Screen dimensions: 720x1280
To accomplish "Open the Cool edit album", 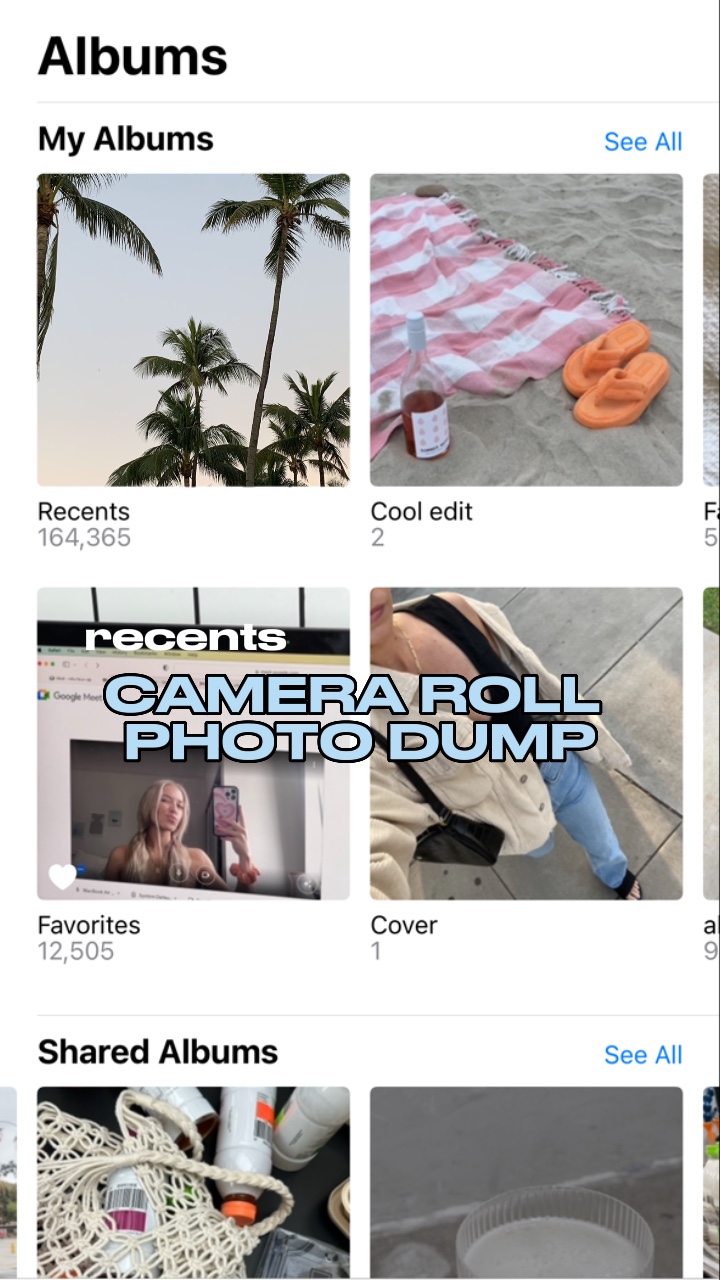I will click(x=526, y=330).
